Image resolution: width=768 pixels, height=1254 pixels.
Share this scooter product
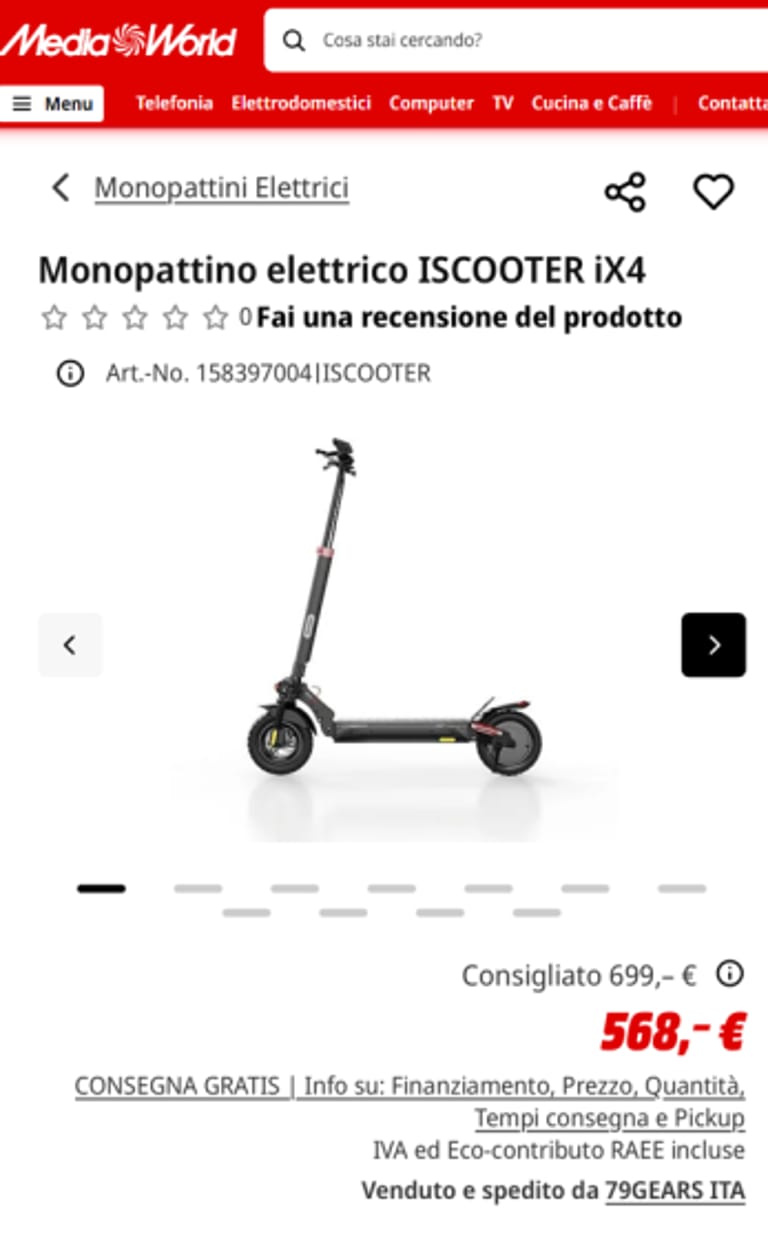pos(625,191)
